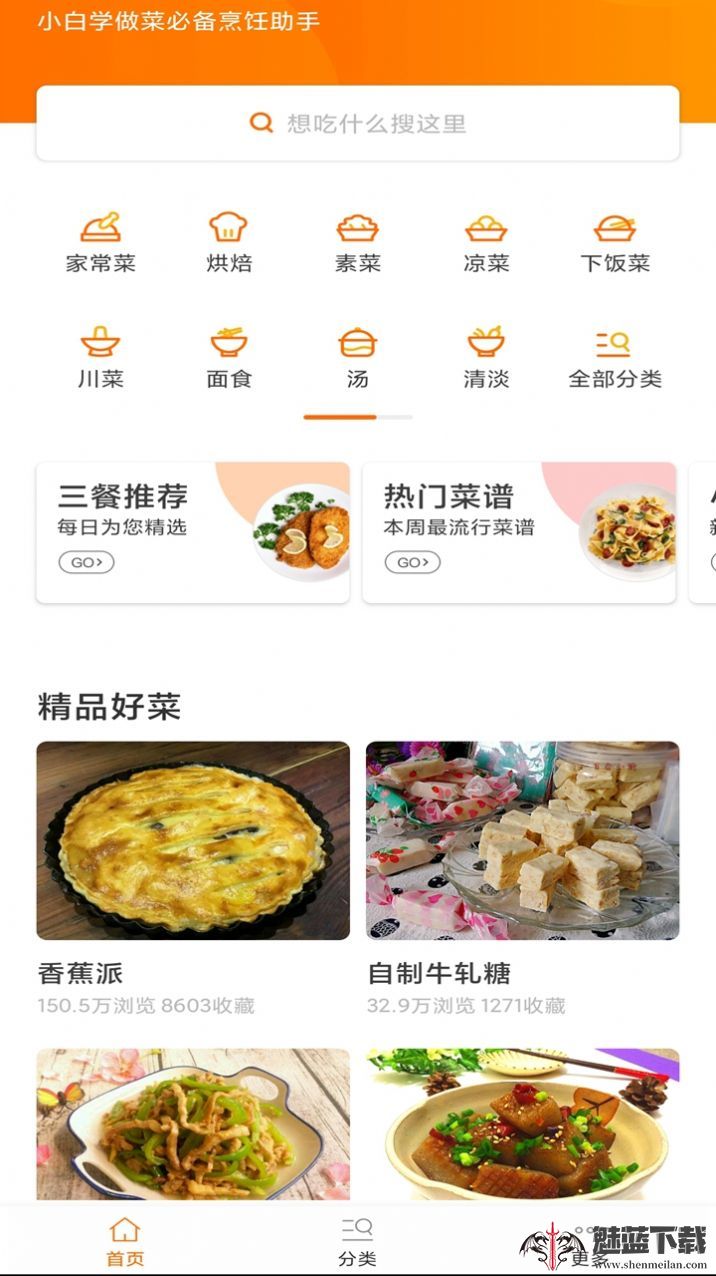This screenshot has height=1276, width=716.
Task: Open the 热门菜谱 card
Action: pos(519,532)
